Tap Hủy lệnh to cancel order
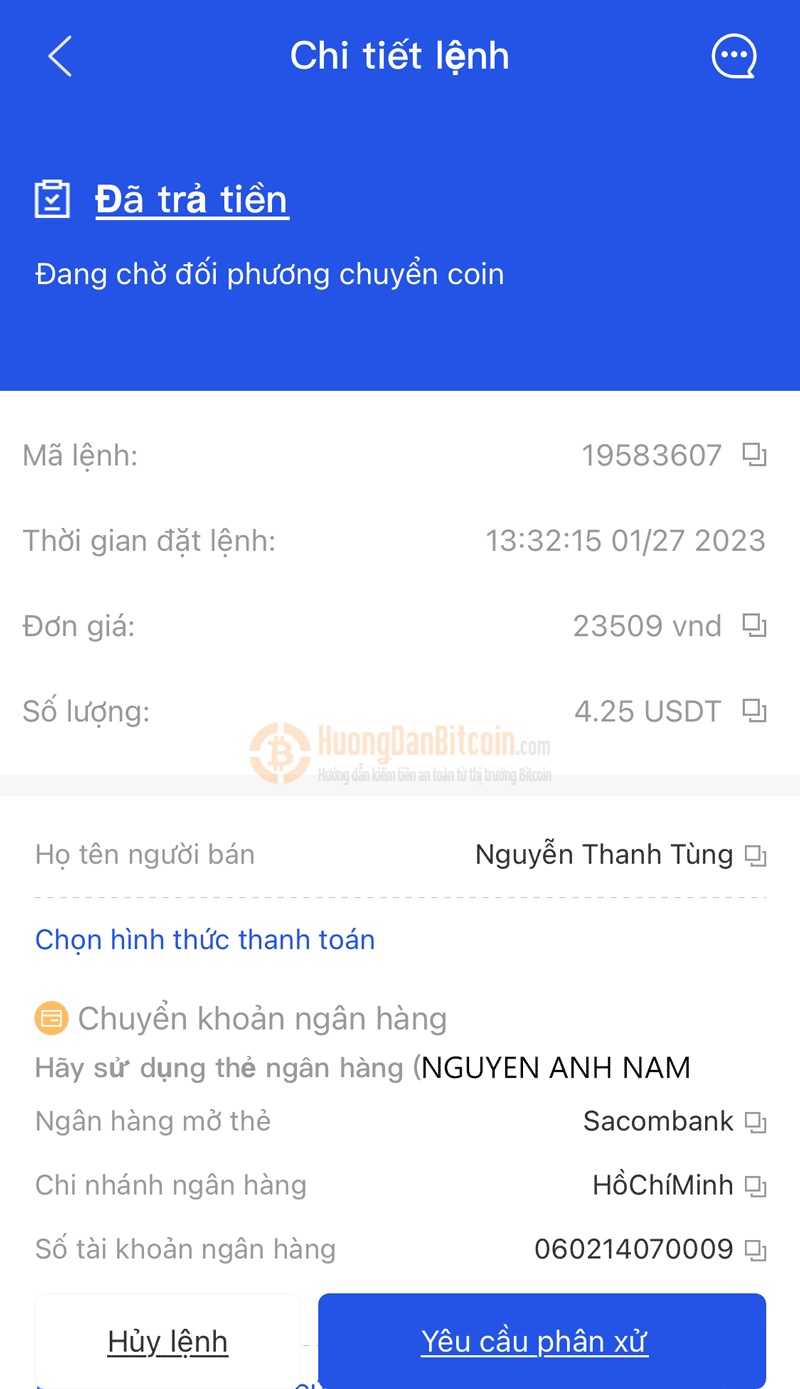Image resolution: width=800 pixels, height=1389 pixels. (x=168, y=1341)
